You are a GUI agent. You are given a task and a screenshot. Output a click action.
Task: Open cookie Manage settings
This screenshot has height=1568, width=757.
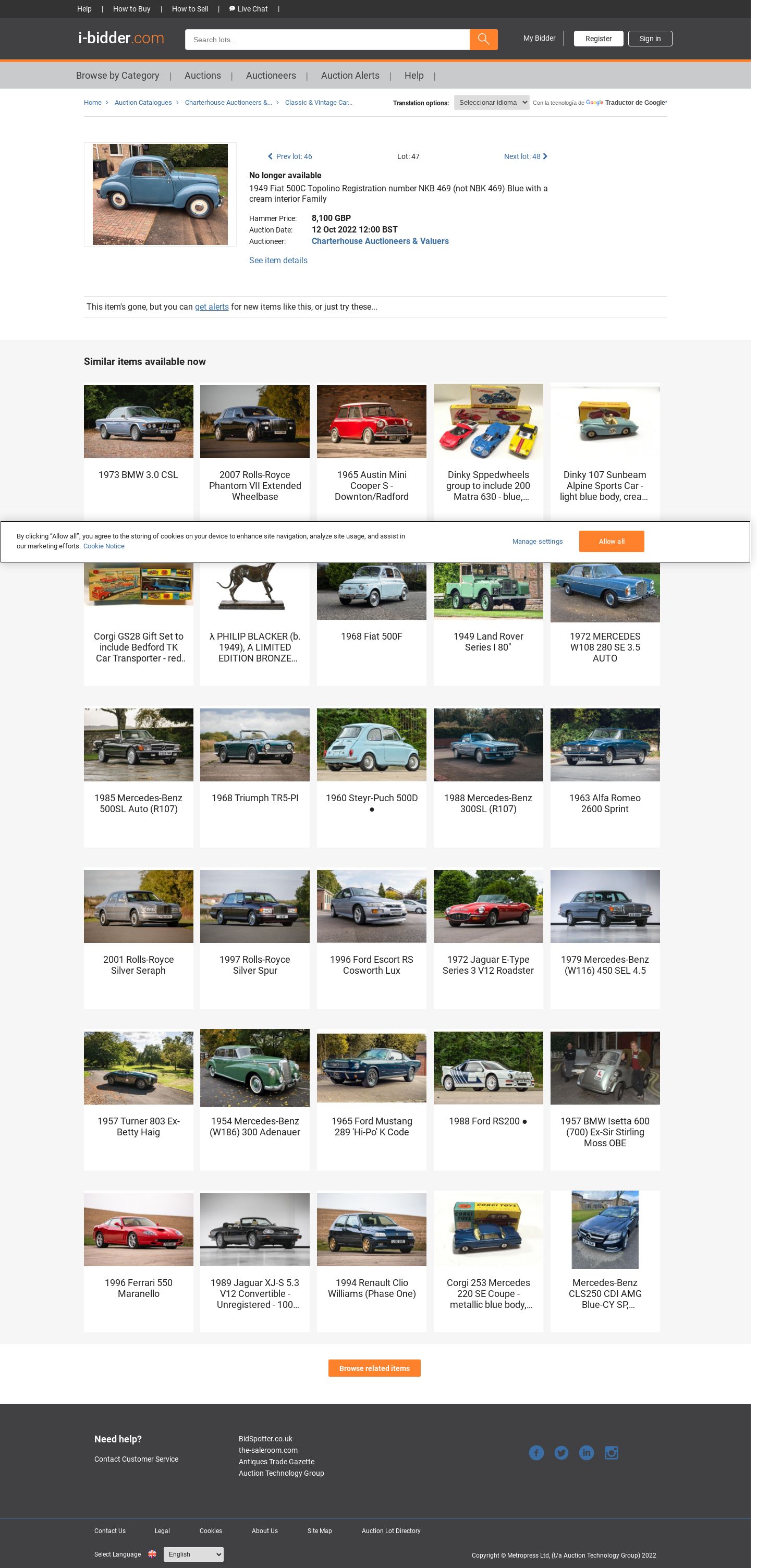point(536,541)
